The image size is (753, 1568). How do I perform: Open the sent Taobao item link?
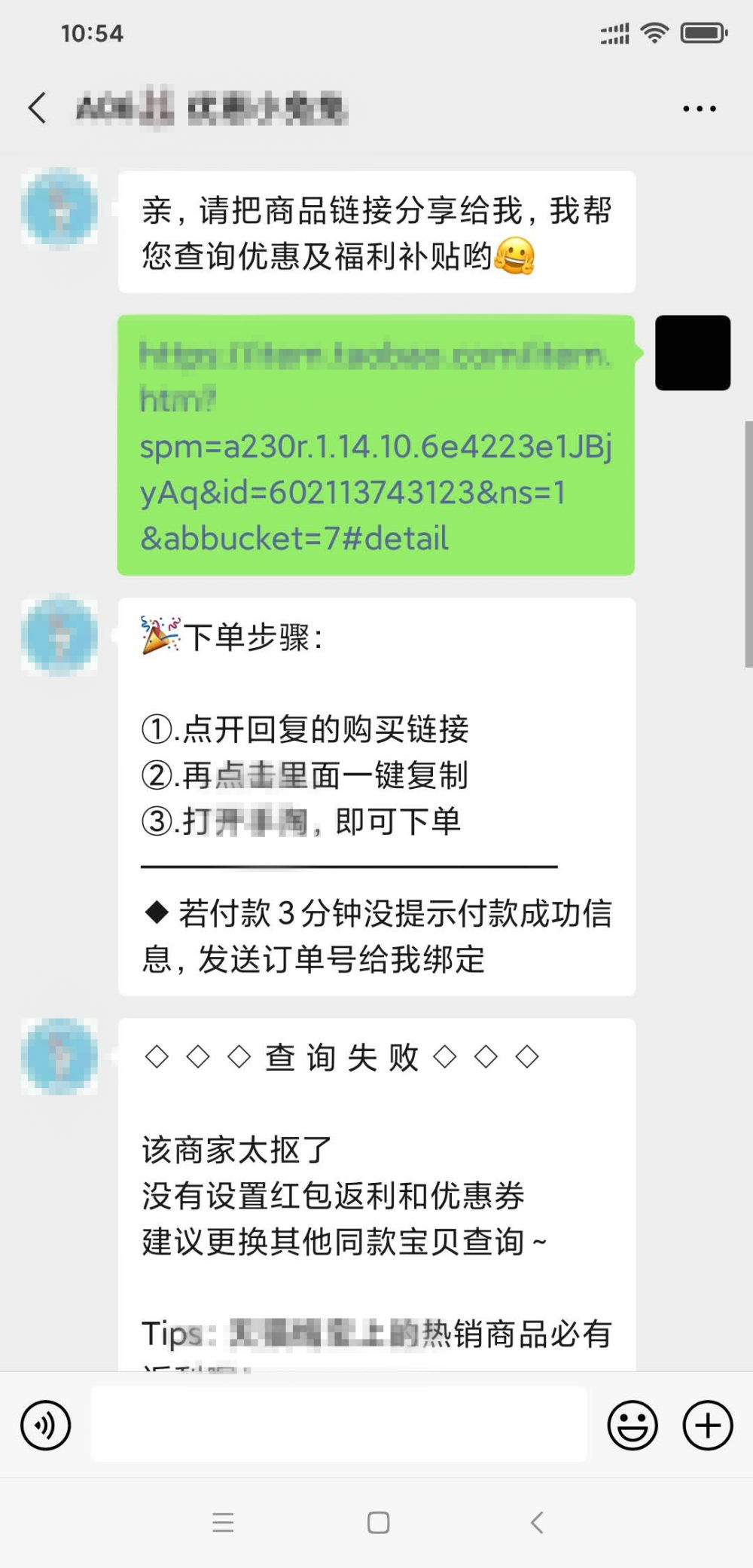pos(375,445)
